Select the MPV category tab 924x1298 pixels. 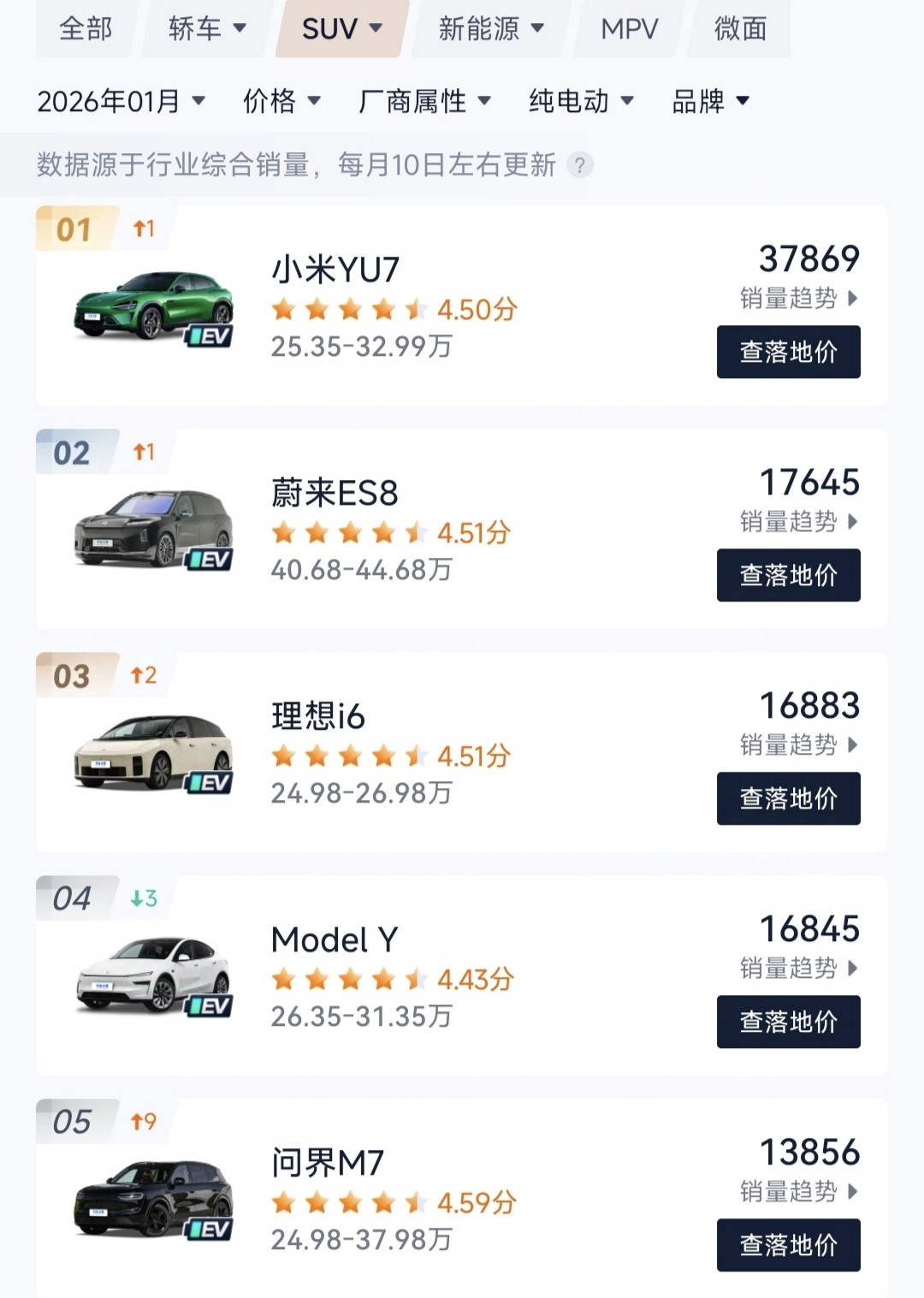[629, 28]
